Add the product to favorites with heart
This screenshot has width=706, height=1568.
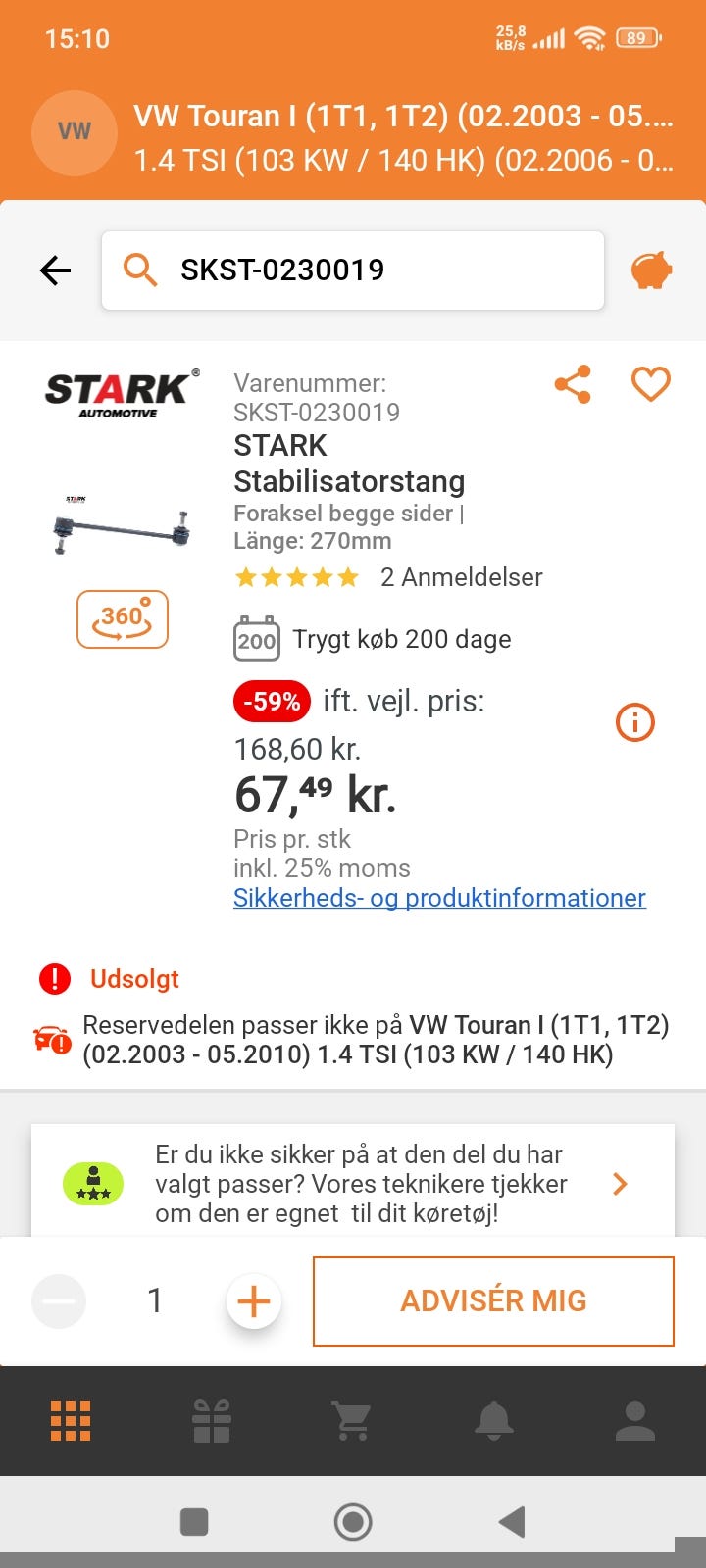[650, 384]
